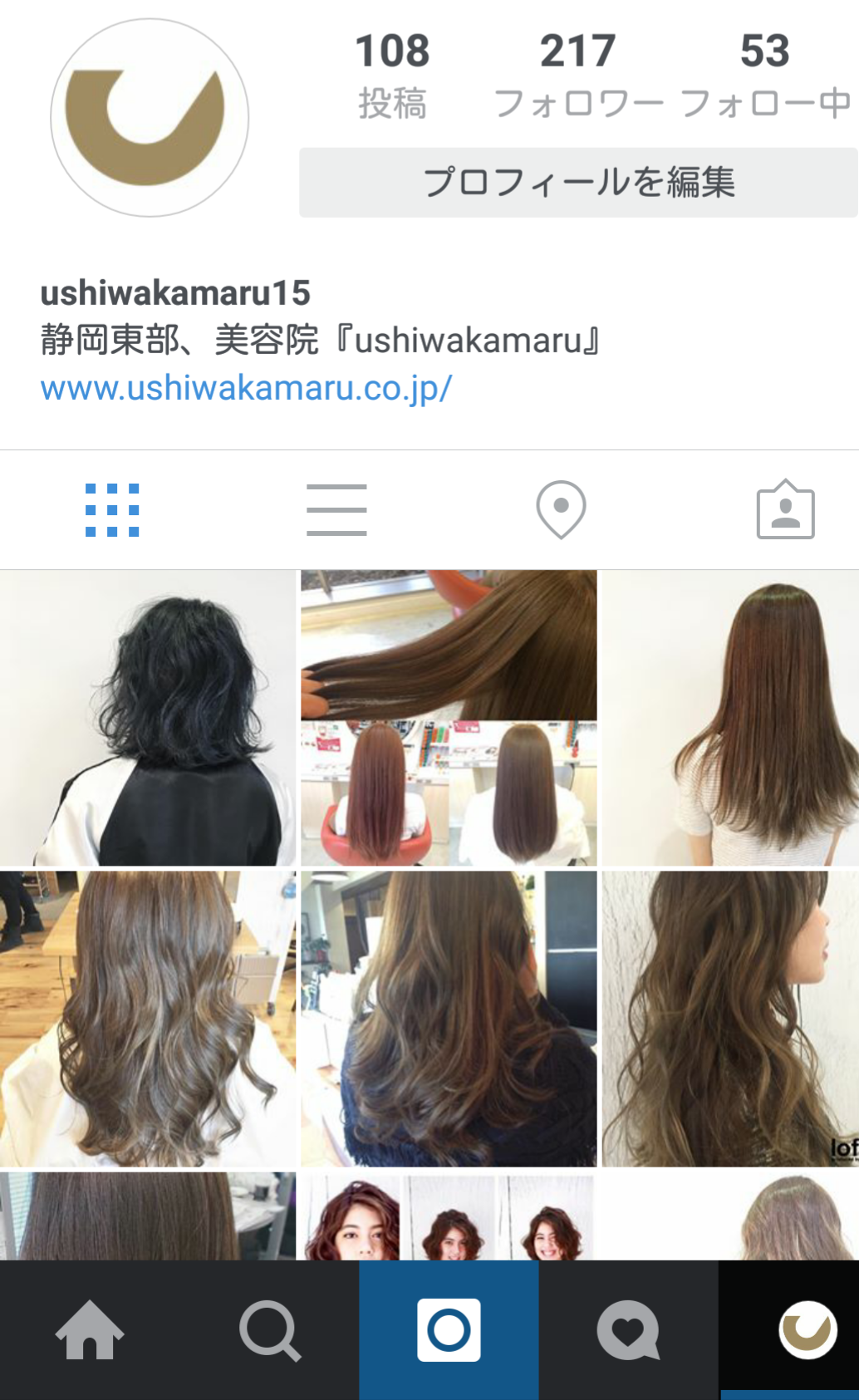Tap the profile picture avatar
The height and width of the screenshot is (1400, 859).
coord(150,118)
